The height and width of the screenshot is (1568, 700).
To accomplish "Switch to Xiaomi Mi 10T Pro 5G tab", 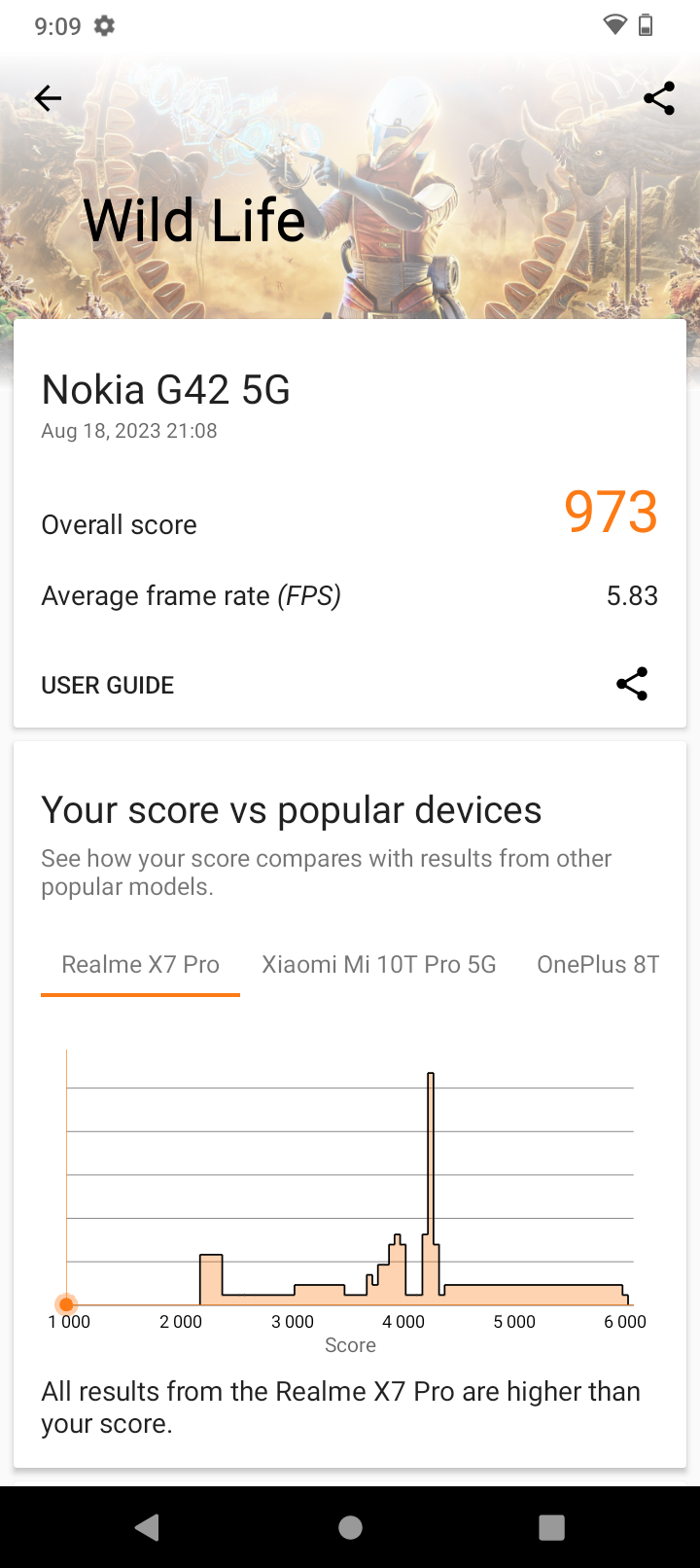I will point(379,965).
